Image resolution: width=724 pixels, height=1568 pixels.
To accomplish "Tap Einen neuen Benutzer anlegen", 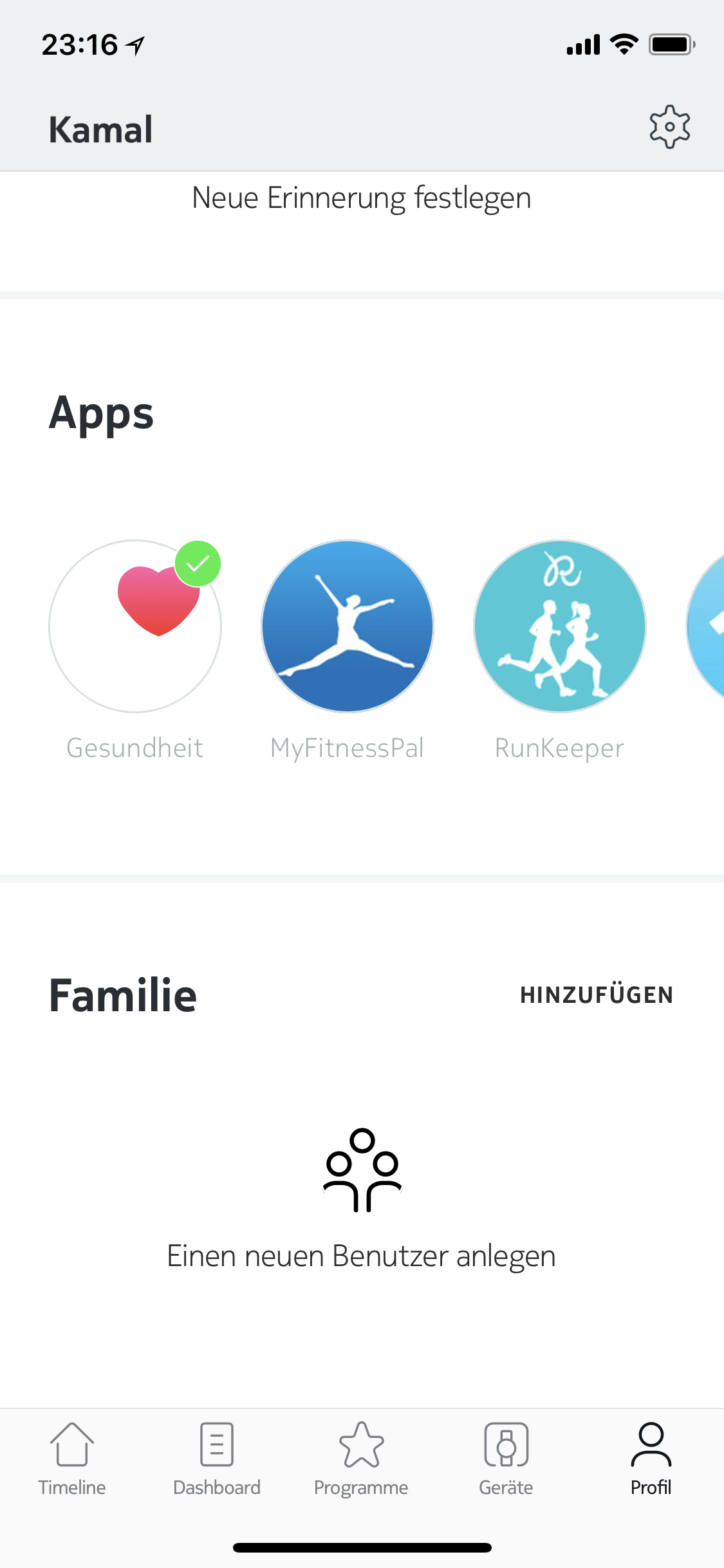I will coord(362,1256).
